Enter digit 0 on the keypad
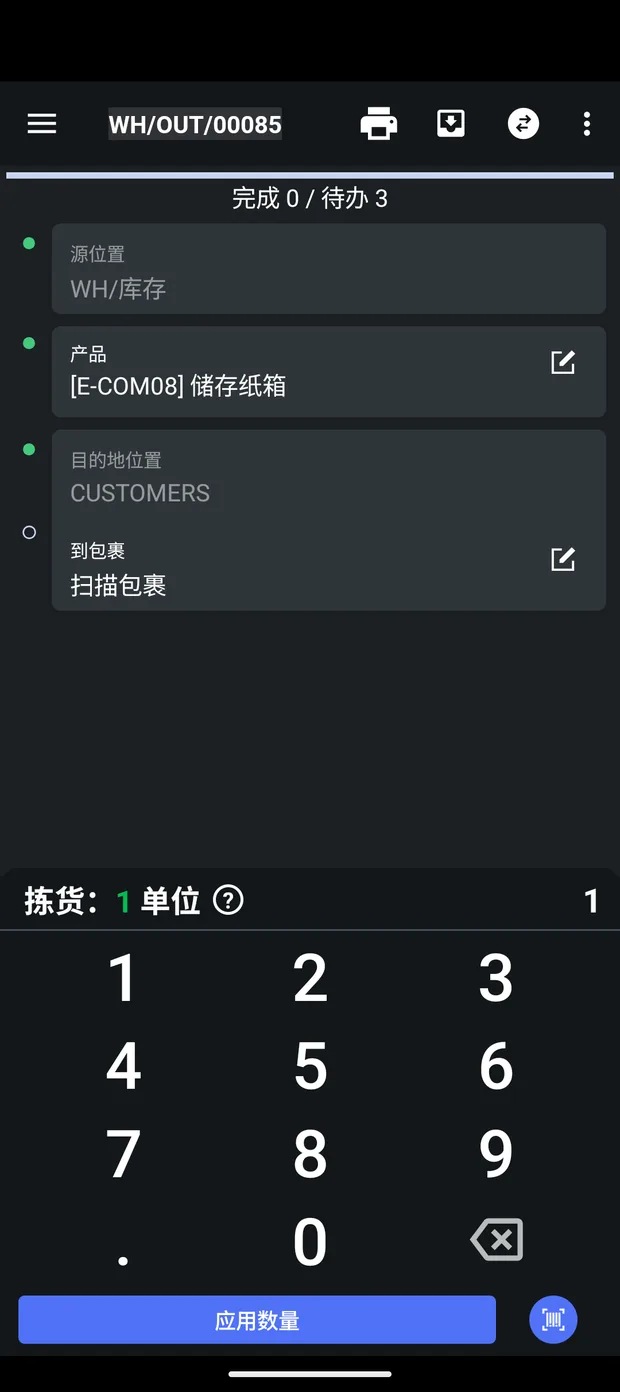Screen dimensions: 620x1392 coord(310,1241)
